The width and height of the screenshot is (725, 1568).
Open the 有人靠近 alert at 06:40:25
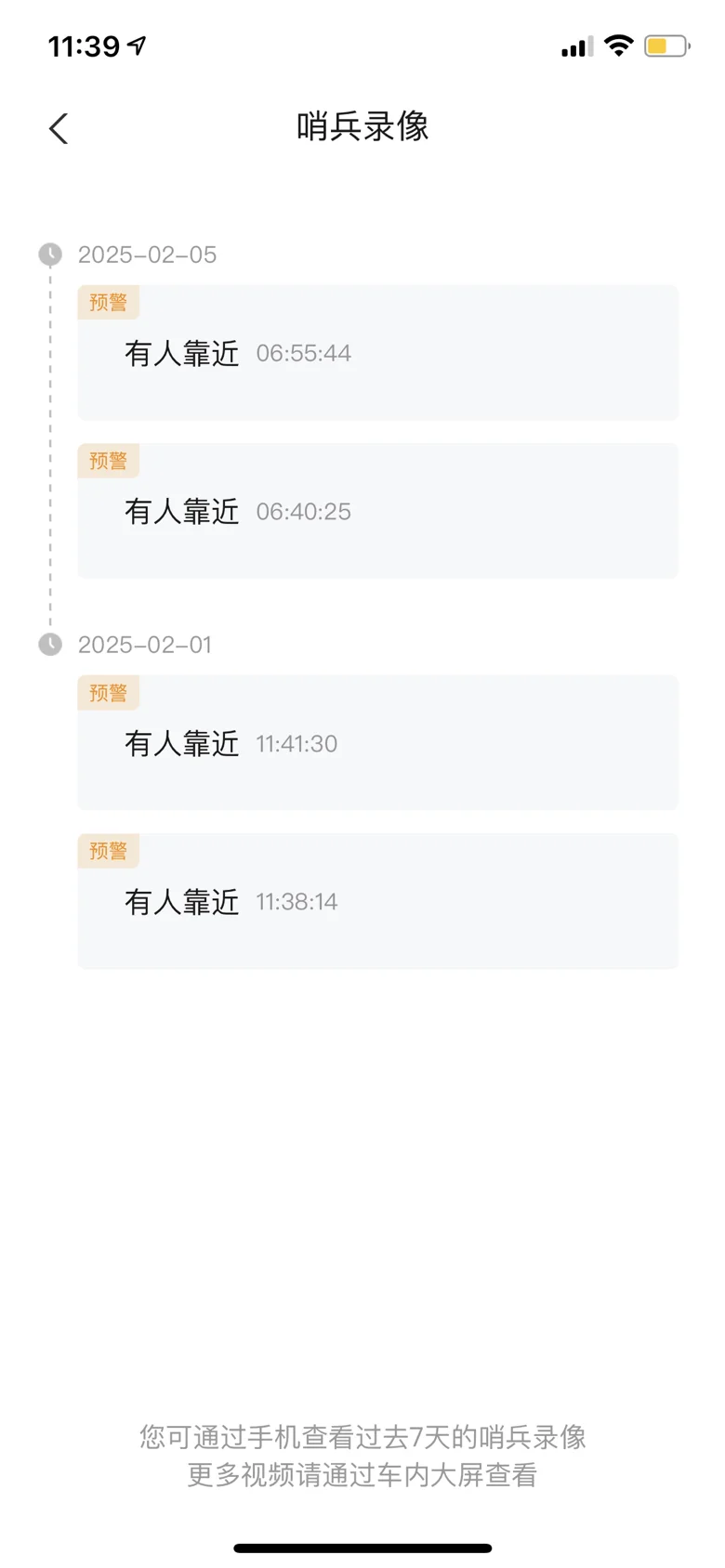[x=377, y=511]
